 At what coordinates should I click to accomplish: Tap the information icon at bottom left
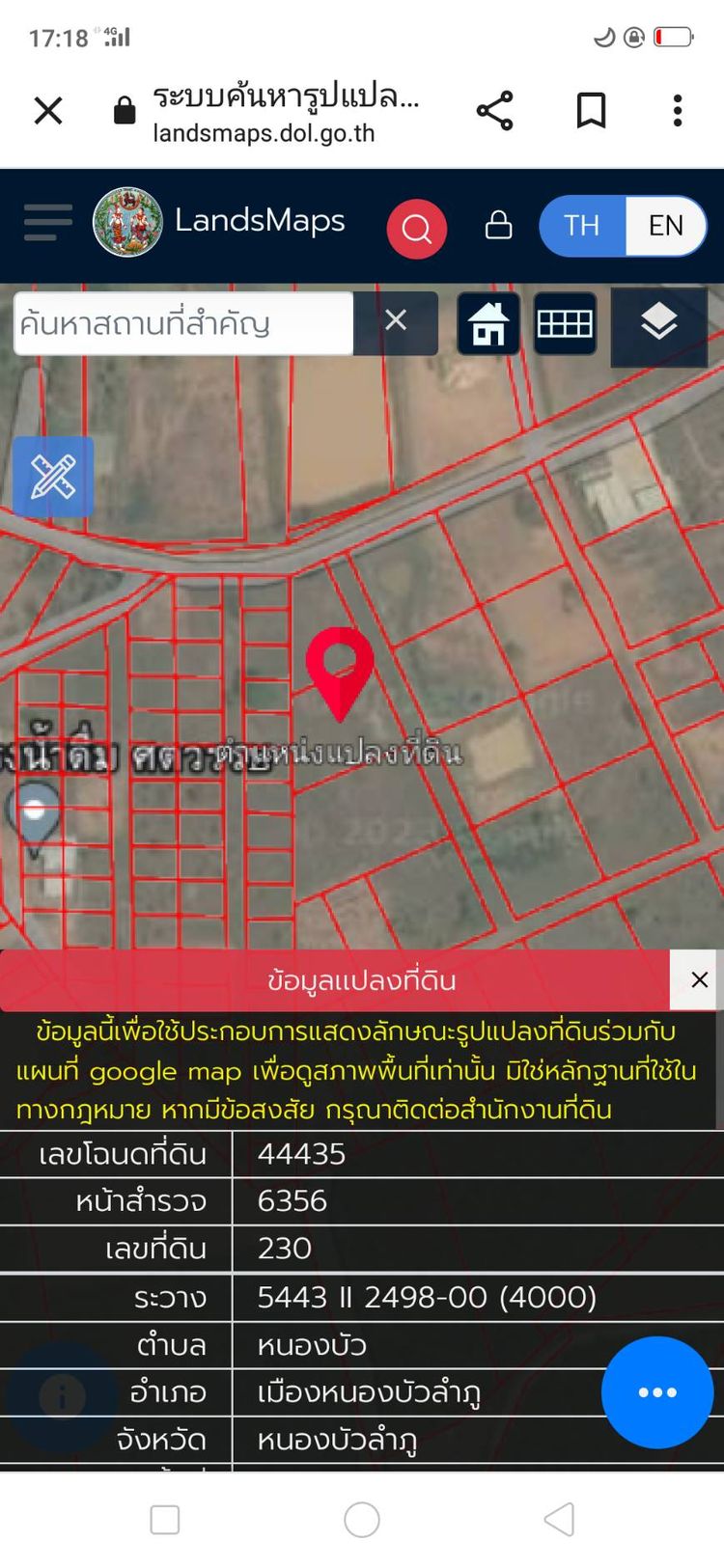63,1396
